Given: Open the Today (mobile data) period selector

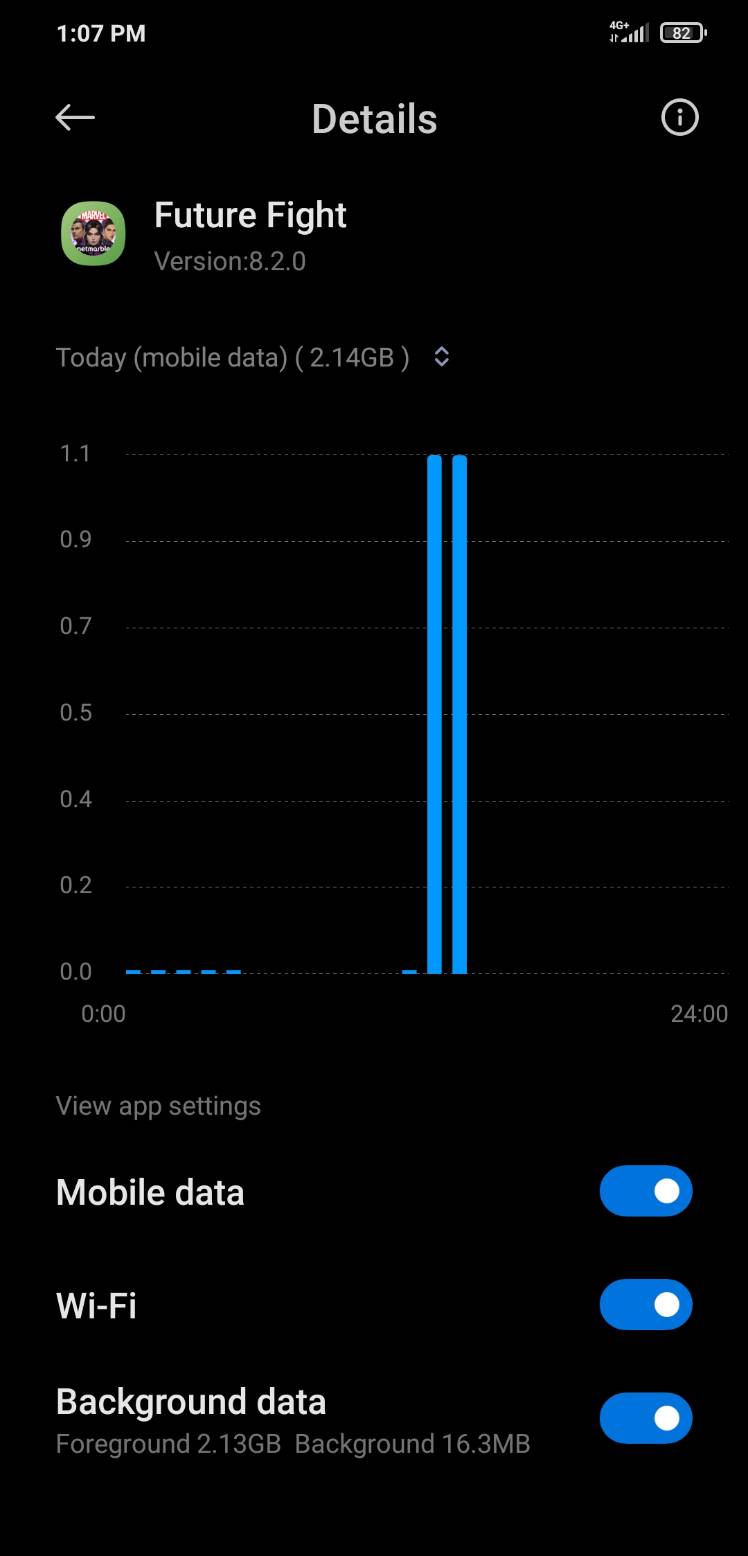Looking at the screenshot, I should pos(232,357).
